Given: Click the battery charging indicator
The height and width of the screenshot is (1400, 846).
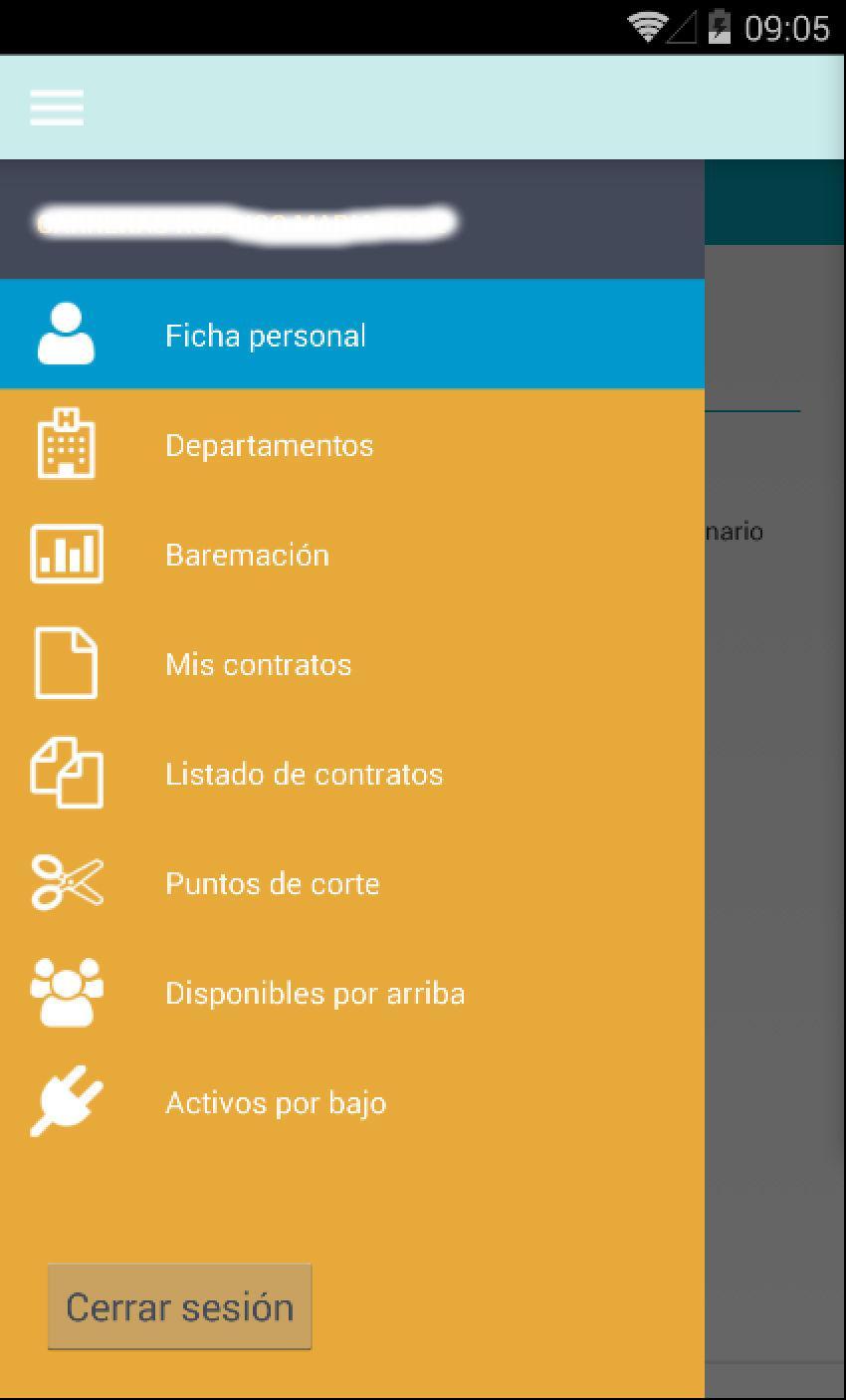Looking at the screenshot, I should (719, 26).
